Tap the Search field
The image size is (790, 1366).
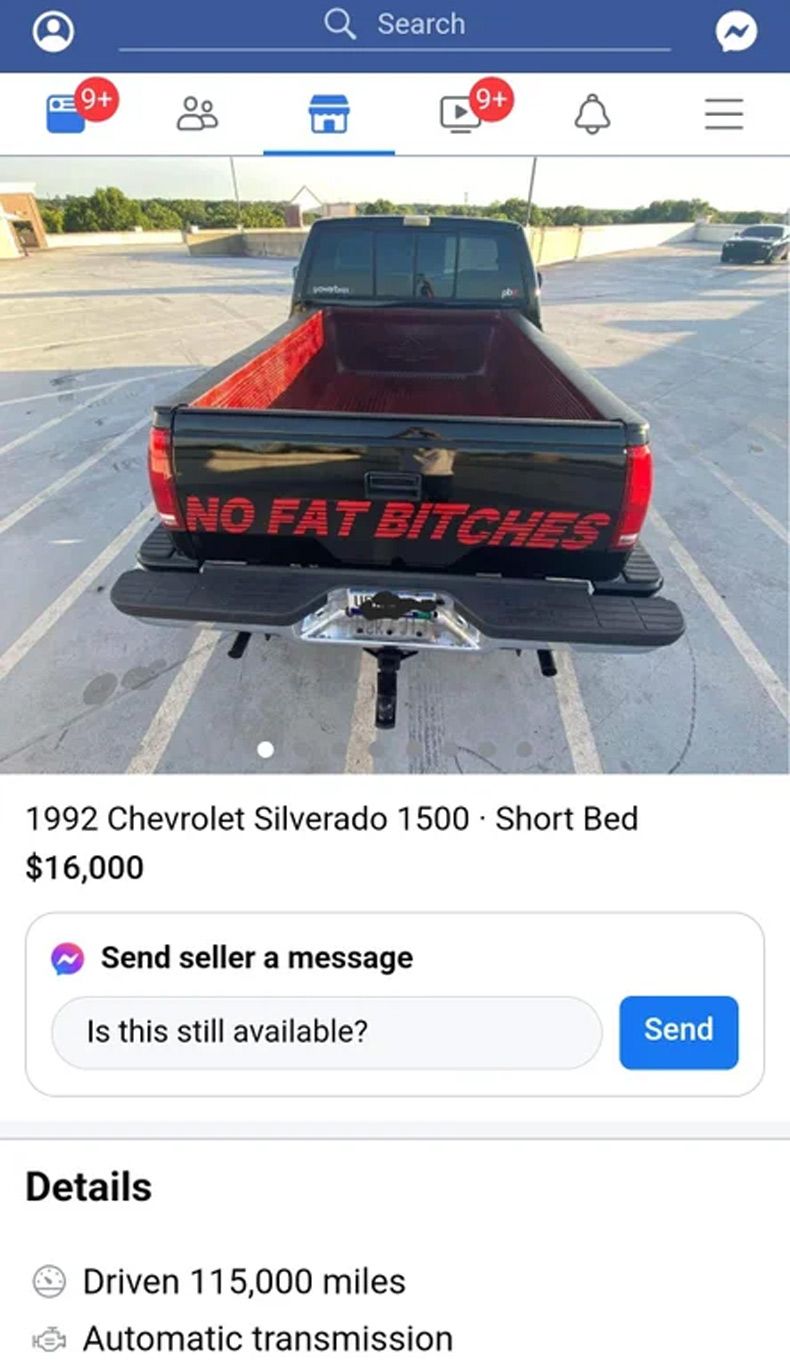coord(395,25)
